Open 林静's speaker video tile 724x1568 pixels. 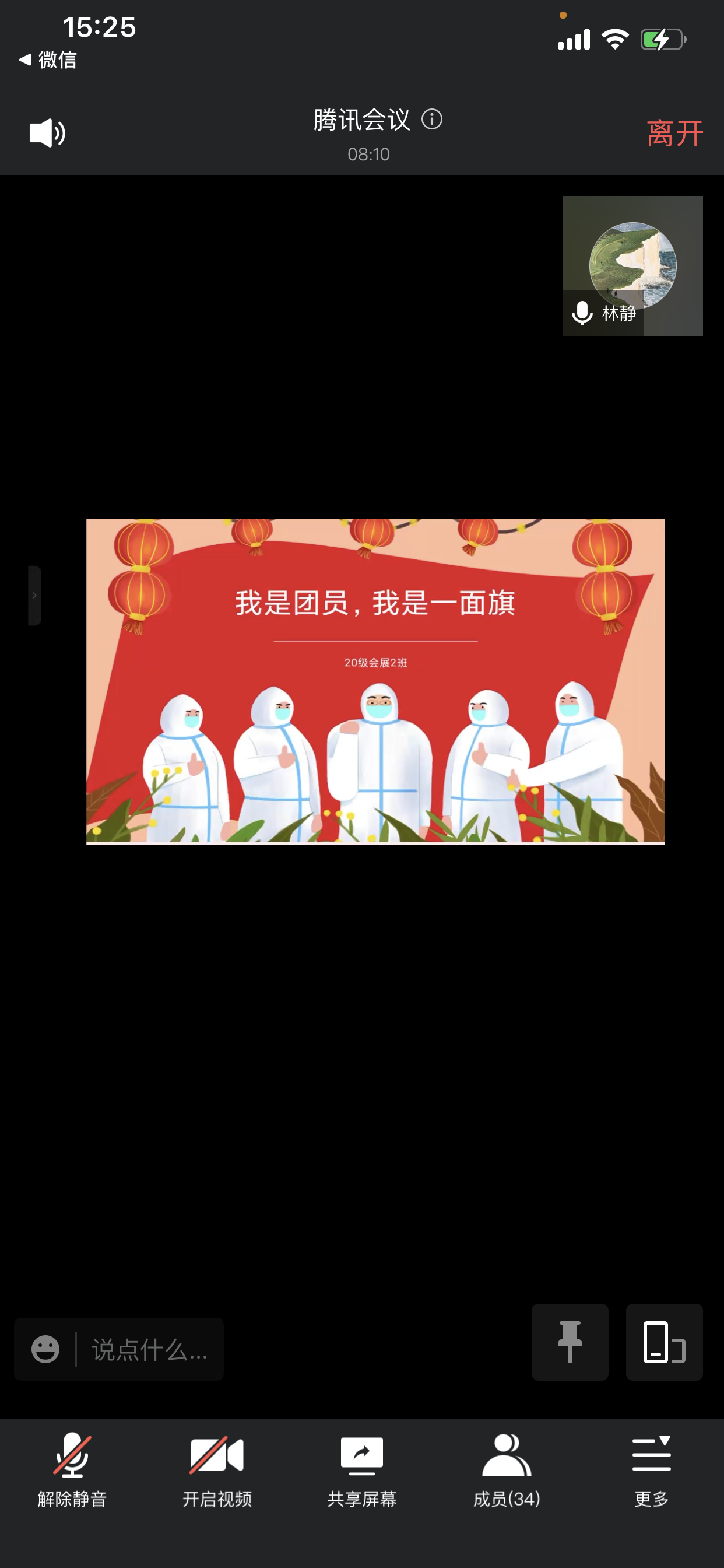coord(632,265)
